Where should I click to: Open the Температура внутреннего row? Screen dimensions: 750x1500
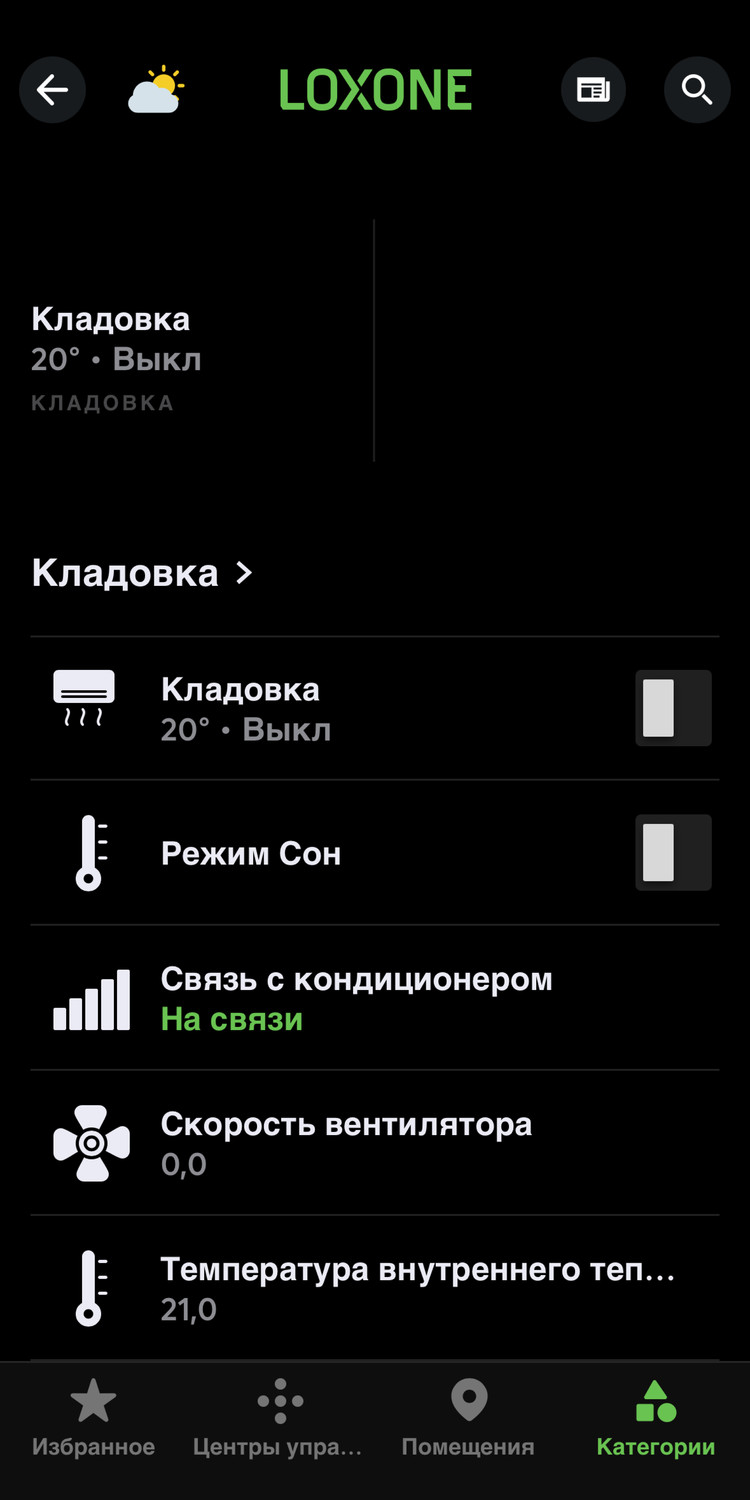pos(375,1288)
